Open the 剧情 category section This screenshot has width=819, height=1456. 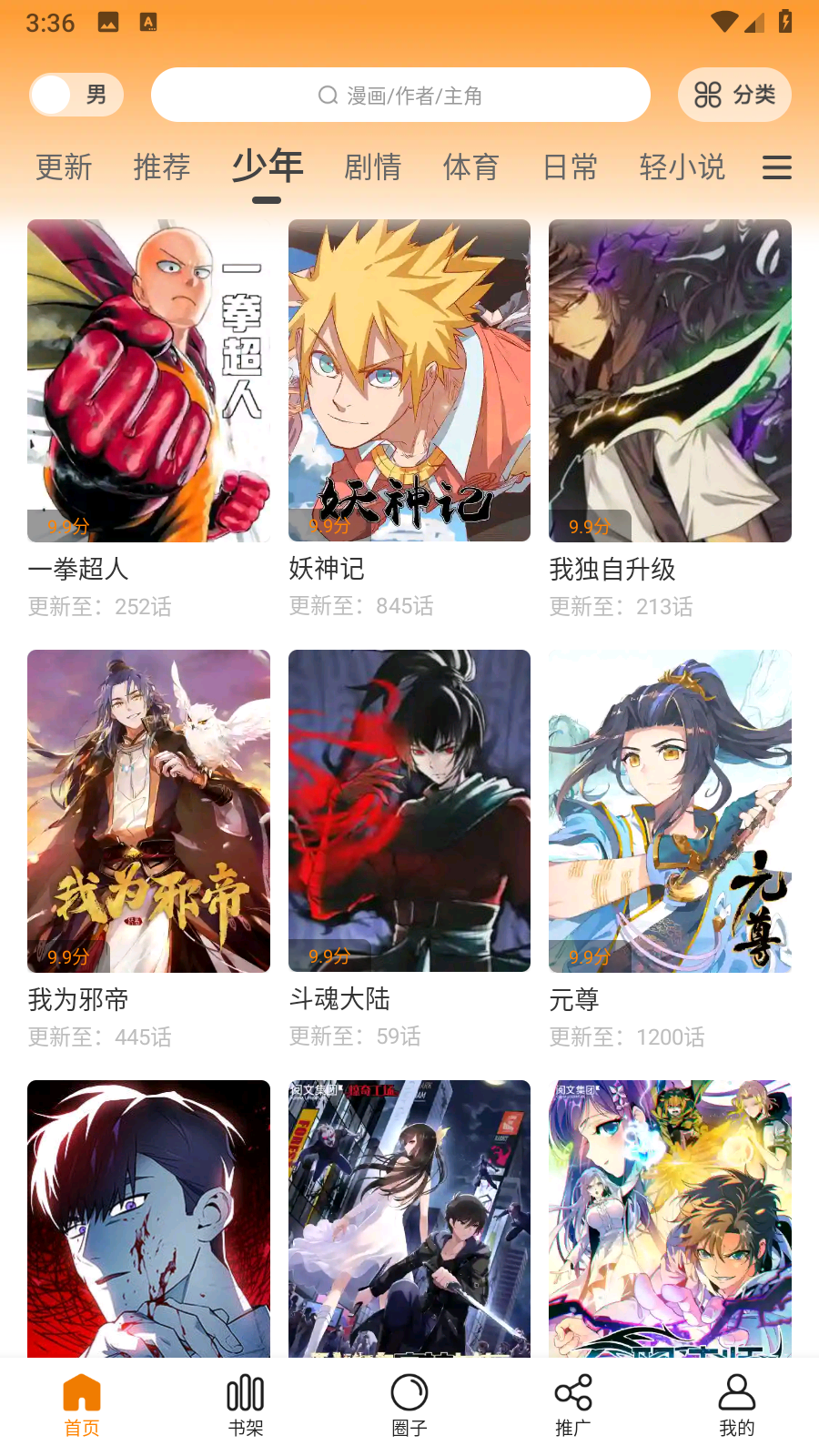point(373,167)
